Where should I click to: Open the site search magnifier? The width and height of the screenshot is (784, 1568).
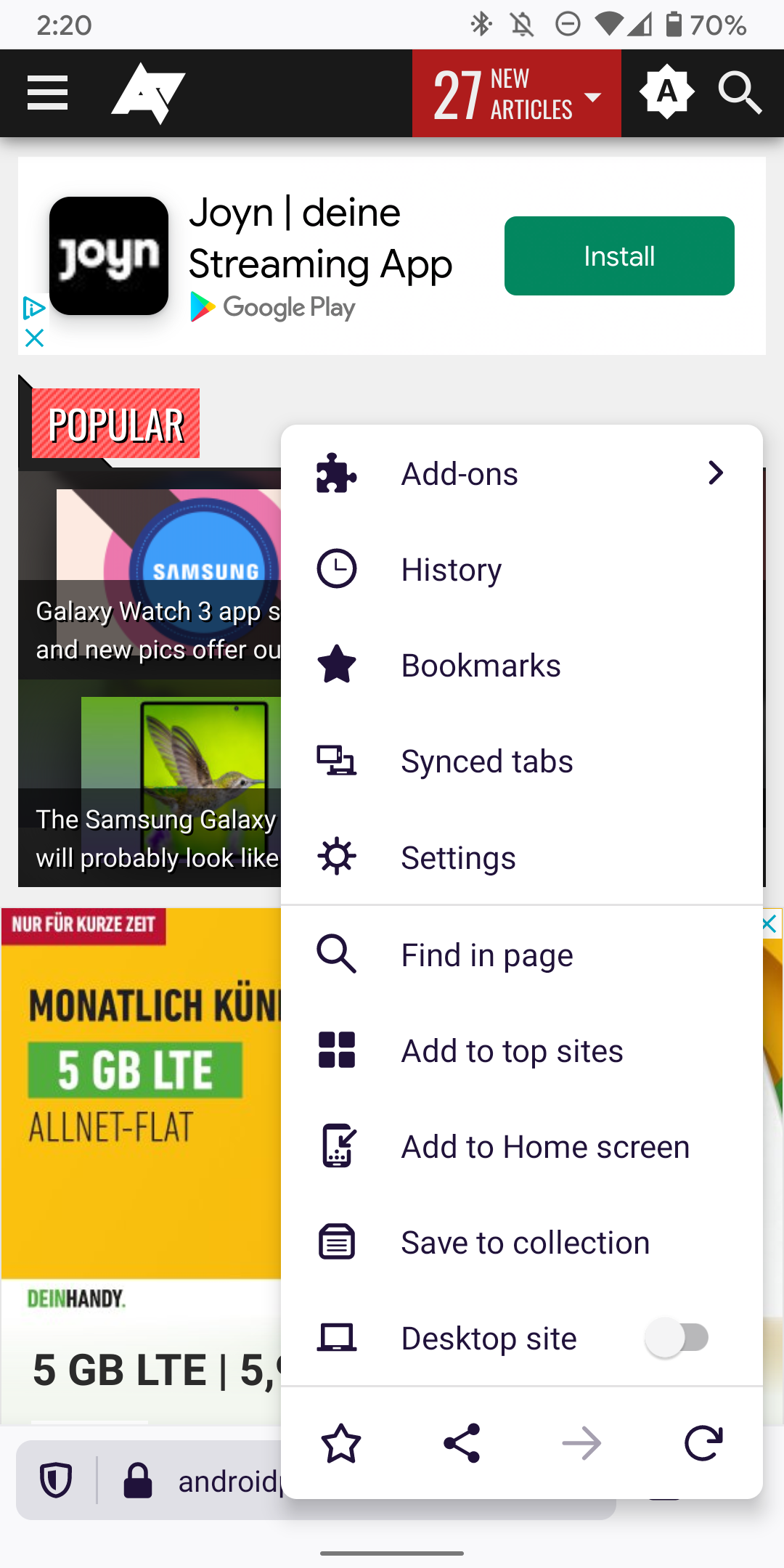point(740,93)
